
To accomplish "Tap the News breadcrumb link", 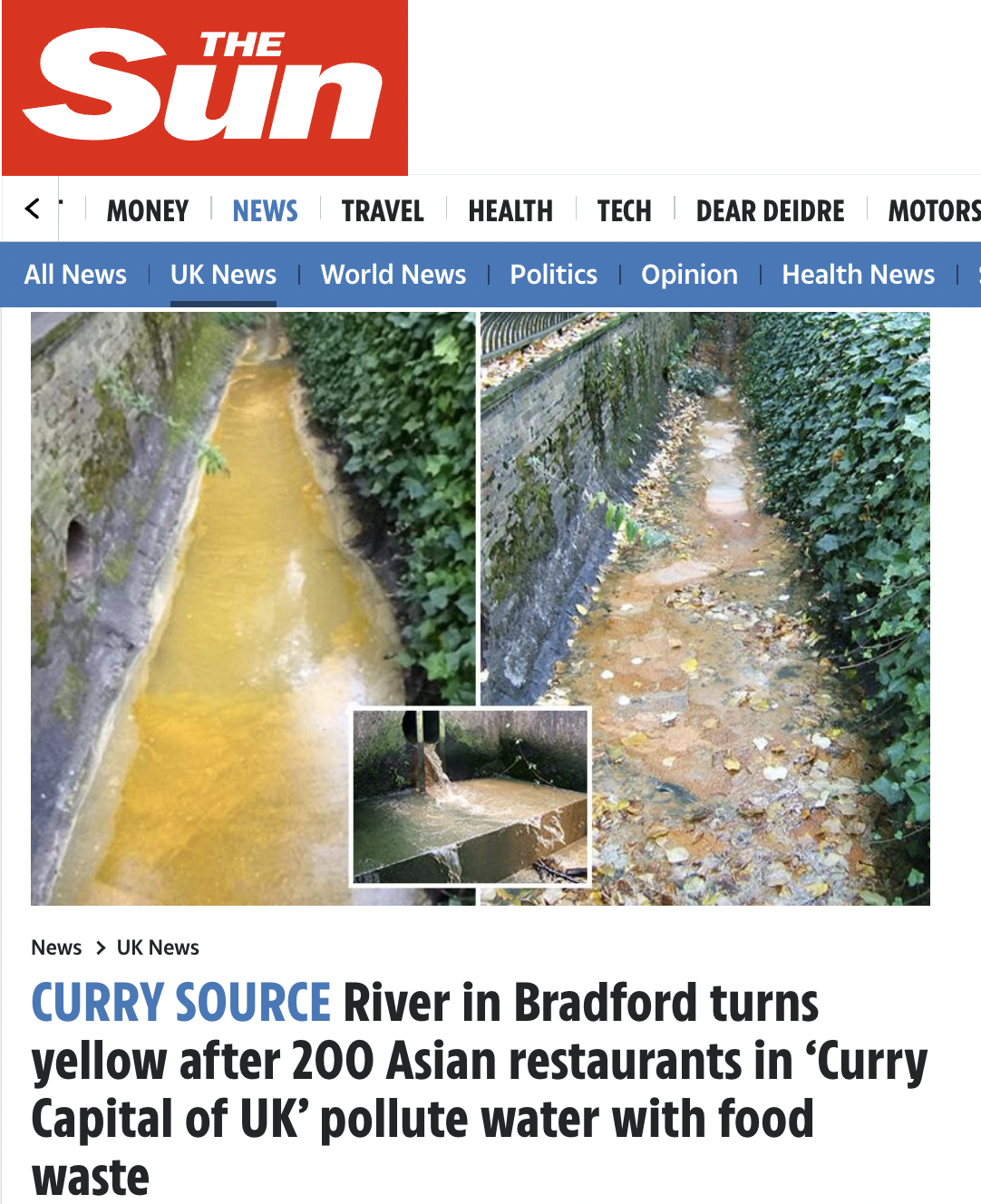I will (56, 947).
